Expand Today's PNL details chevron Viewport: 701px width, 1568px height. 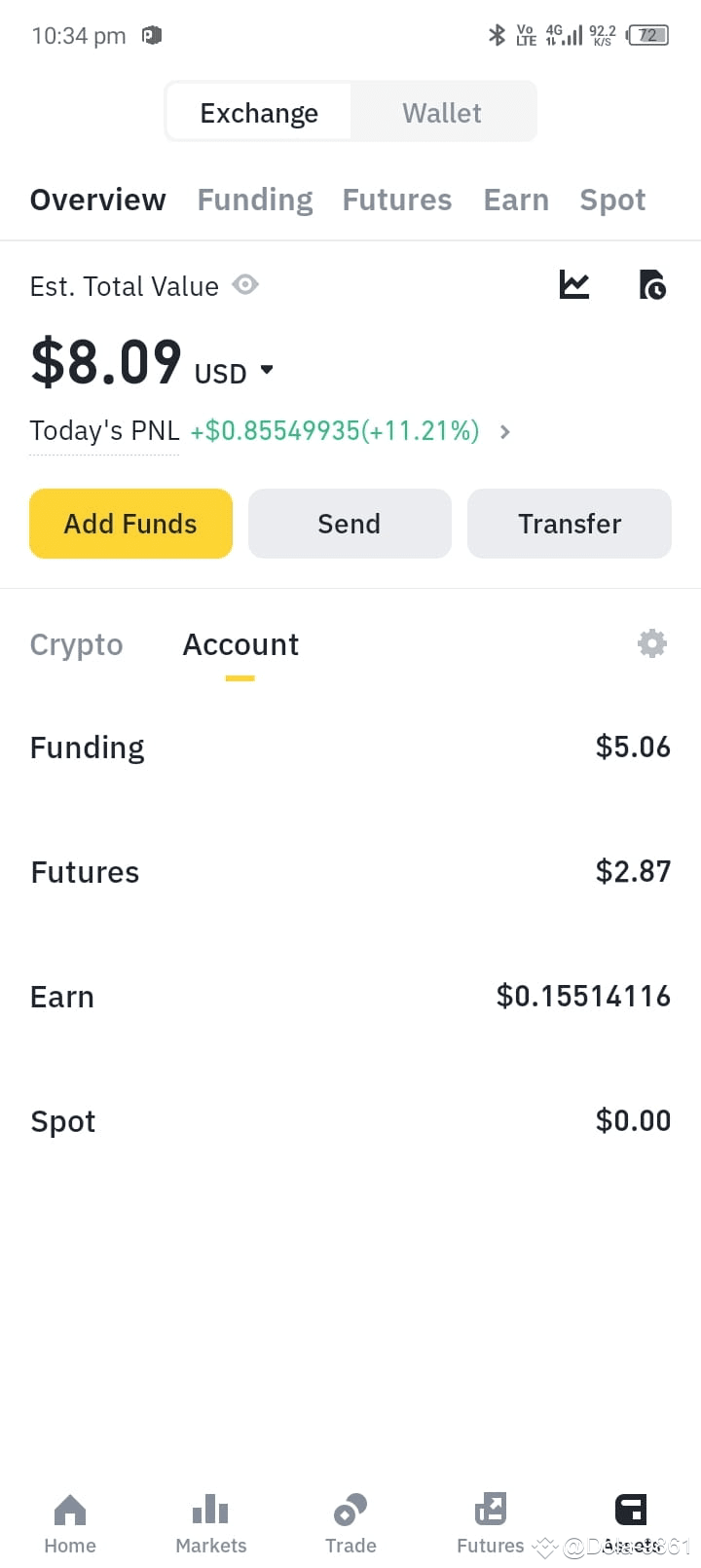504,431
